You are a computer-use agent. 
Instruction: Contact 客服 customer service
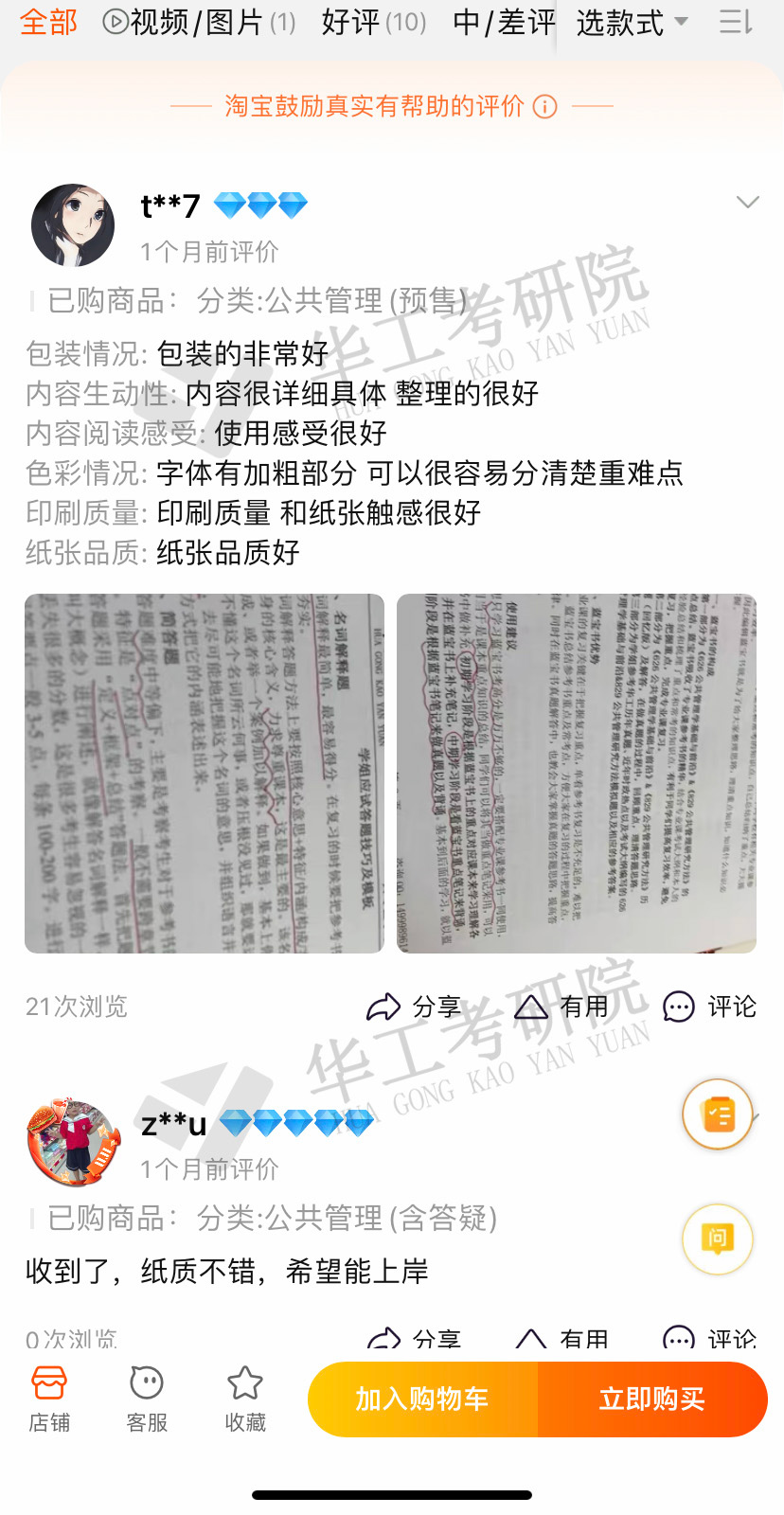tap(147, 1399)
